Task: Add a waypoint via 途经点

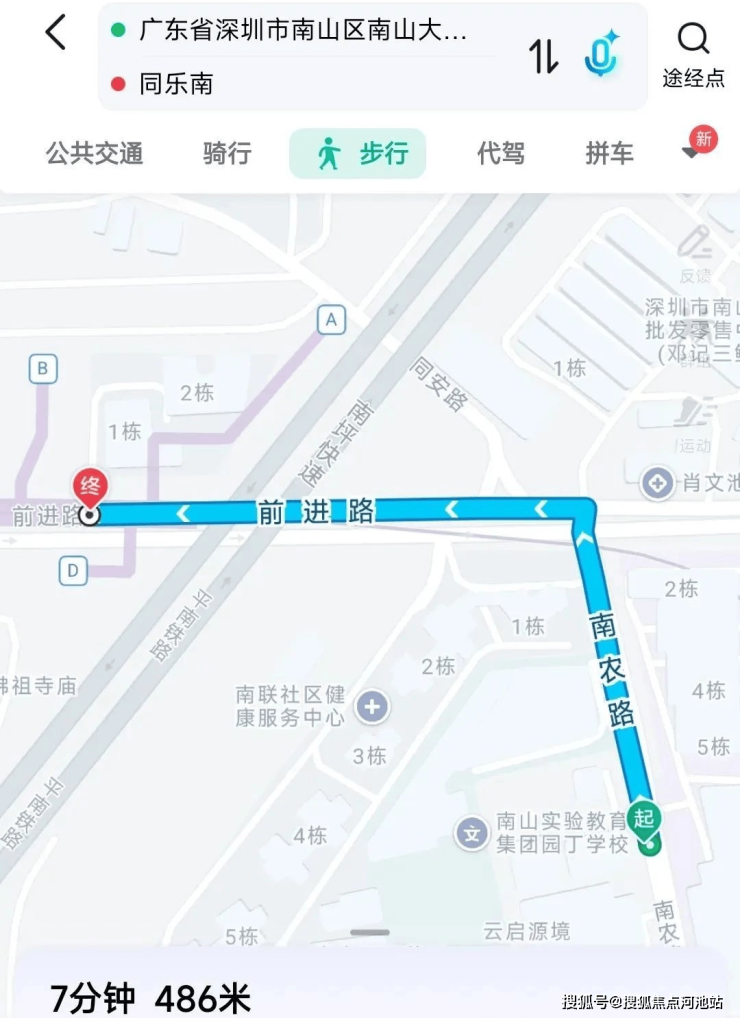Action: click(x=693, y=56)
